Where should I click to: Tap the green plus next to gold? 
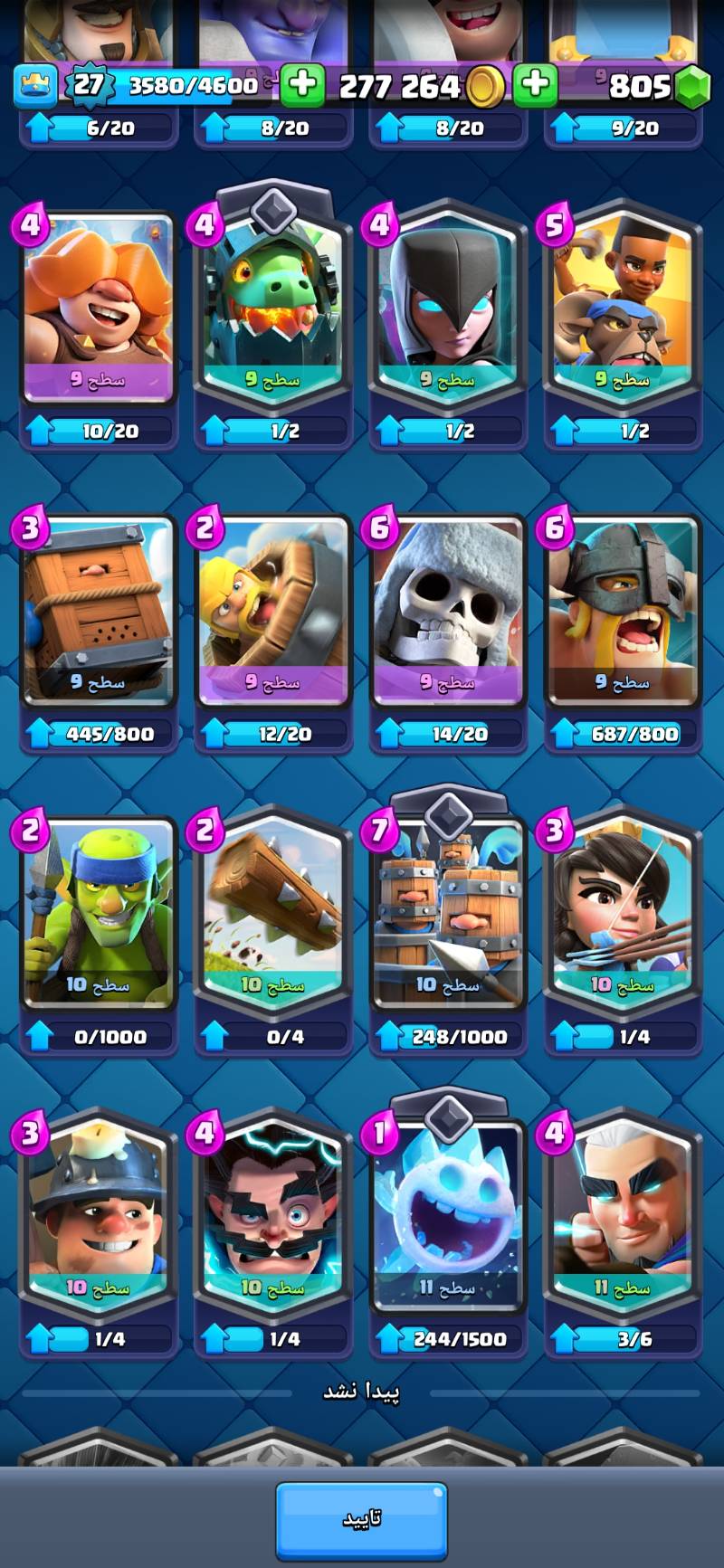tap(535, 85)
